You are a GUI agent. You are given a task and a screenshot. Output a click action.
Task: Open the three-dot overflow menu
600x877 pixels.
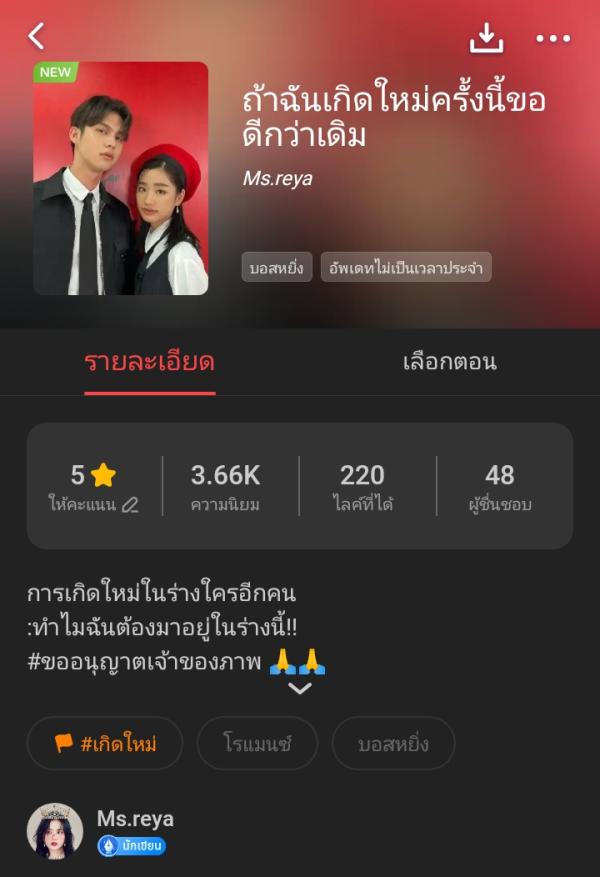552,39
